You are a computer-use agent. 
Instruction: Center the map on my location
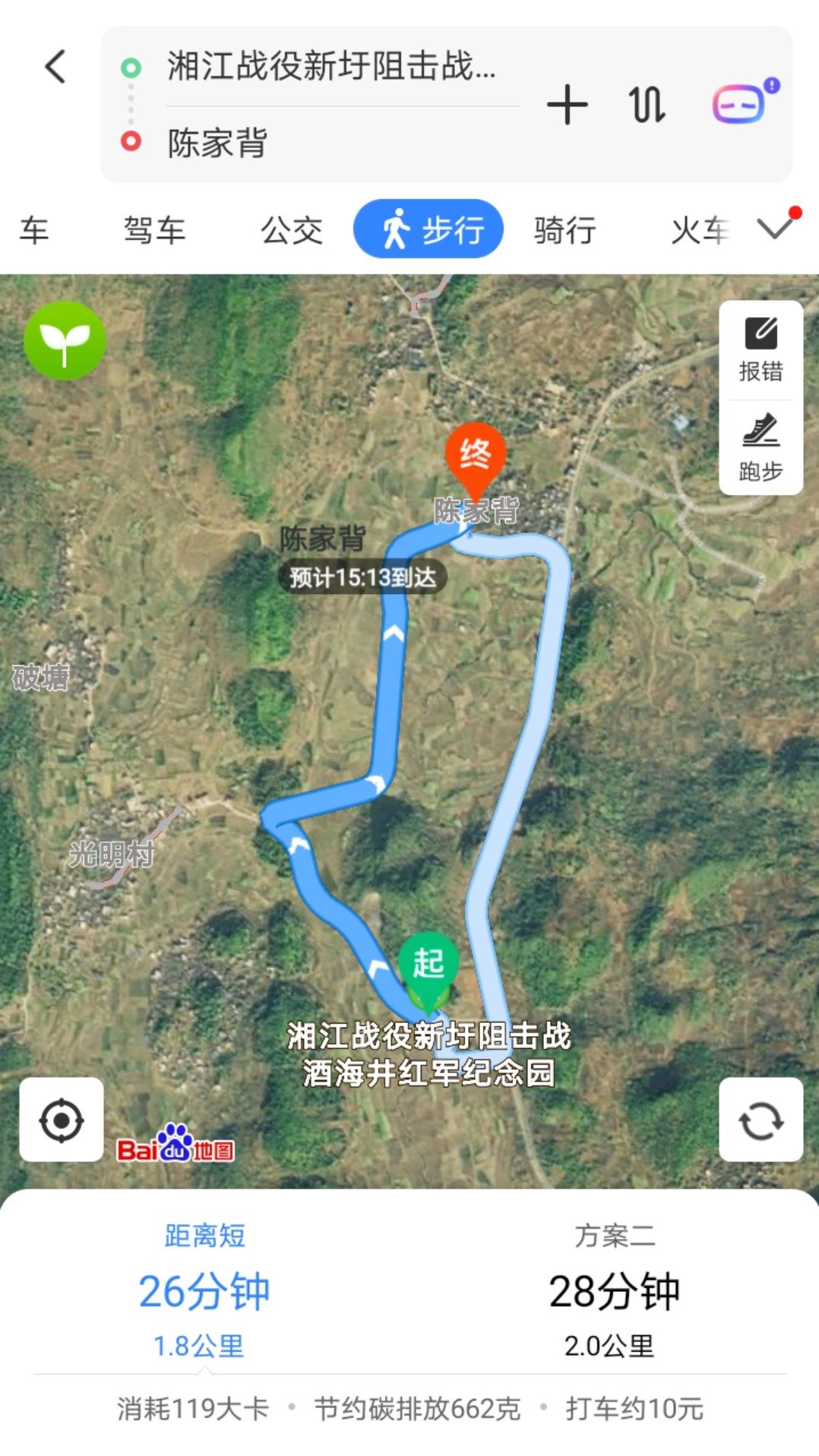click(x=62, y=1120)
